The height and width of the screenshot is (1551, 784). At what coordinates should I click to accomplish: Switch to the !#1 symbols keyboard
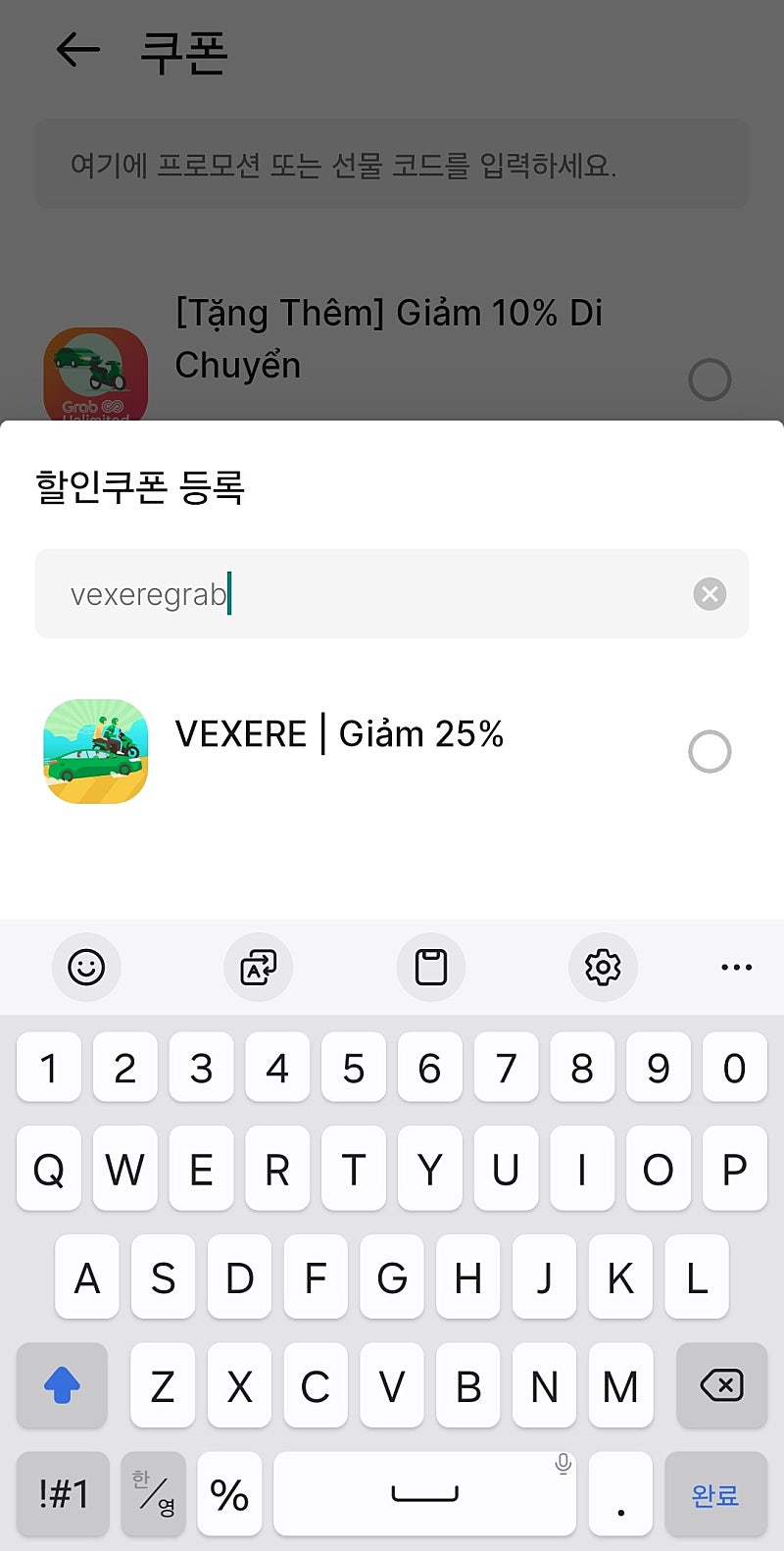[63, 1494]
